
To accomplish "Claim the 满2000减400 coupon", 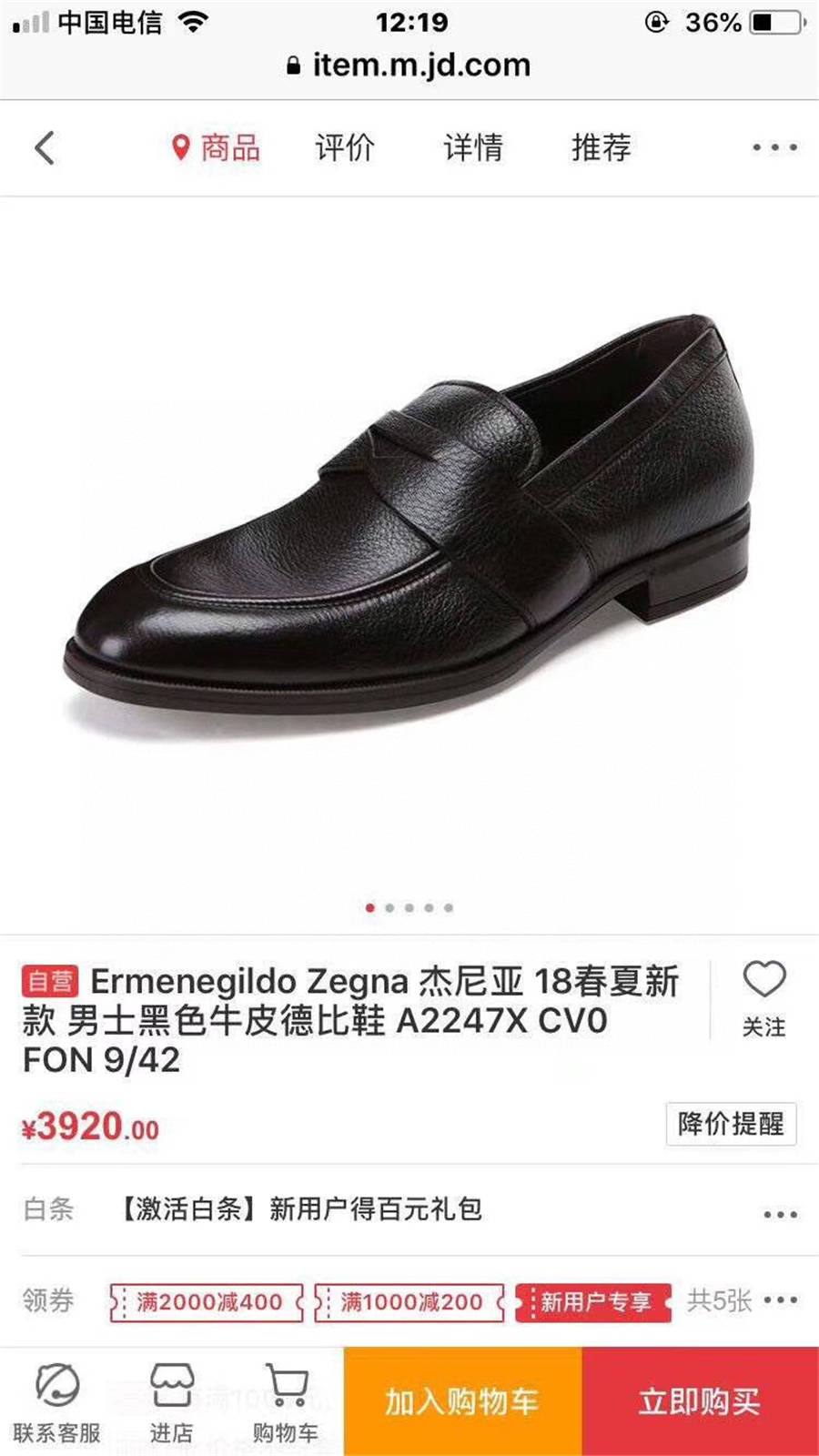I will tap(207, 1302).
